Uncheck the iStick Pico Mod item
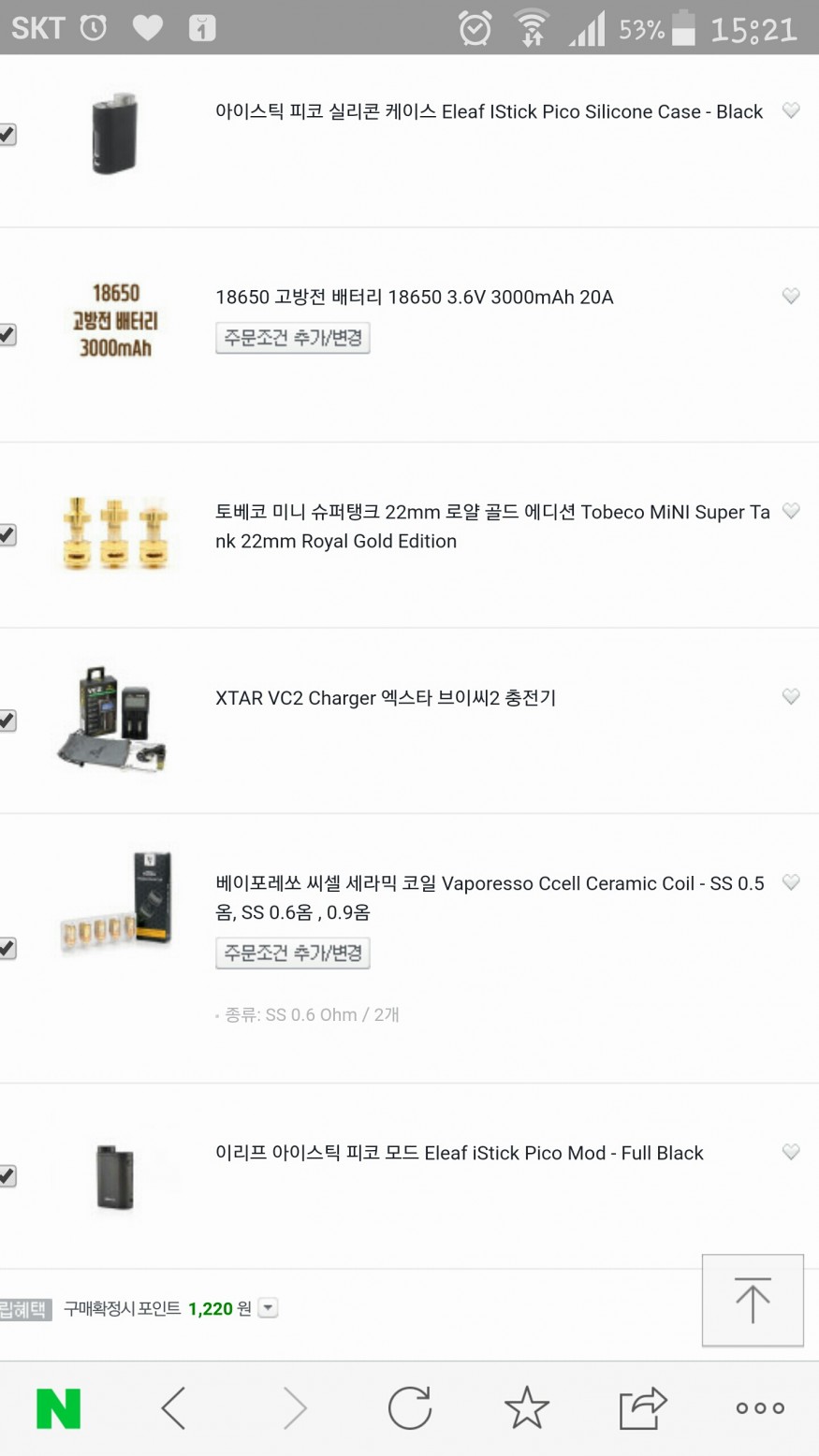The height and width of the screenshot is (1456, 819). [x=7, y=1176]
